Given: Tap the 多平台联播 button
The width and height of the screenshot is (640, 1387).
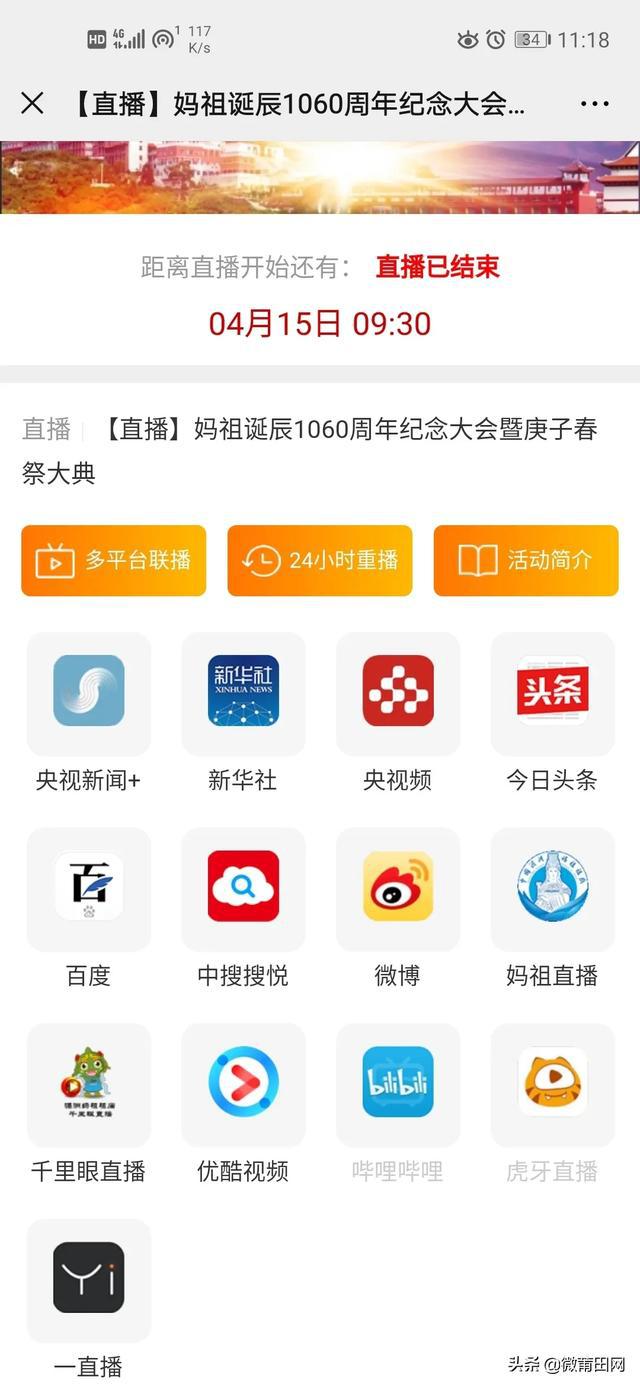Looking at the screenshot, I should click(x=114, y=561).
